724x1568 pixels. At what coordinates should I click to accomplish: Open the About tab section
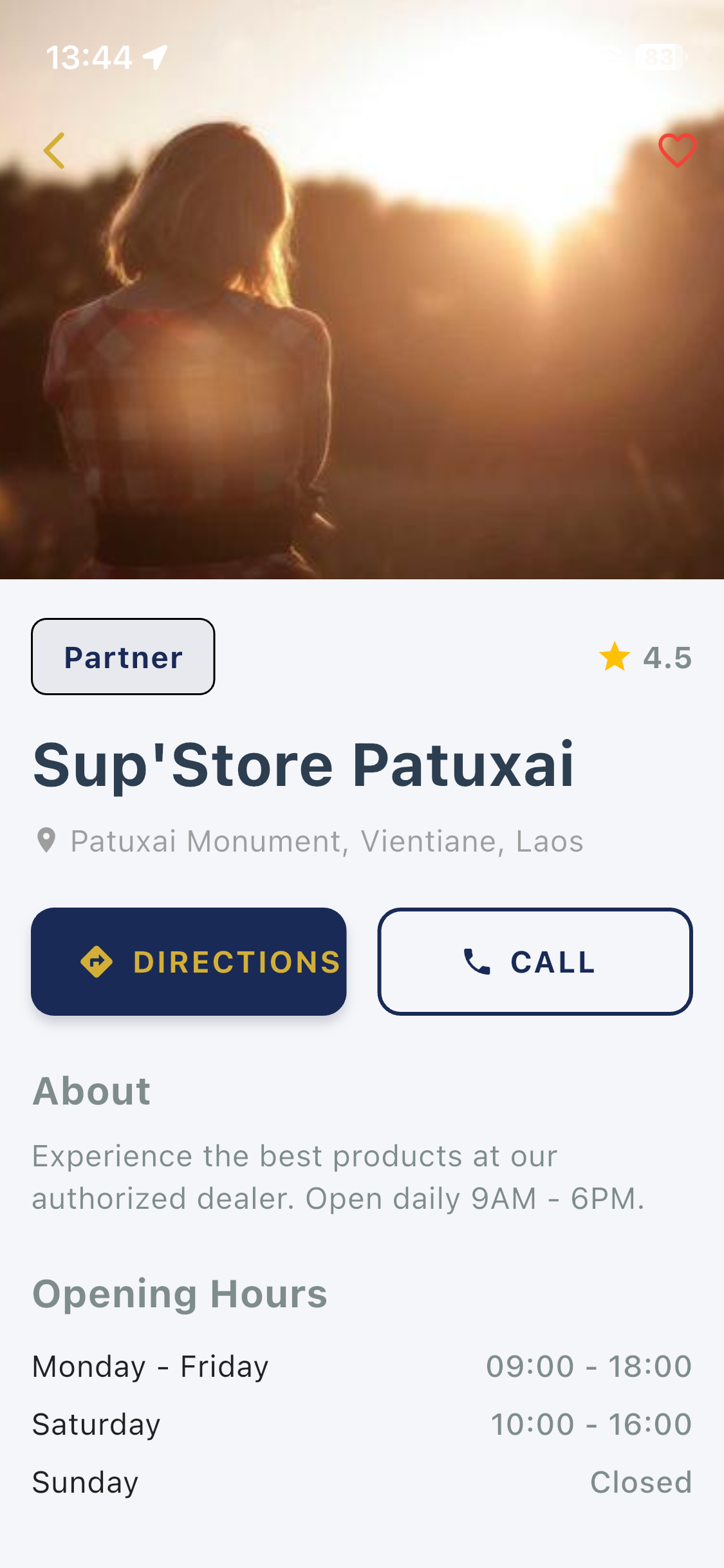pyautogui.click(x=91, y=1090)
